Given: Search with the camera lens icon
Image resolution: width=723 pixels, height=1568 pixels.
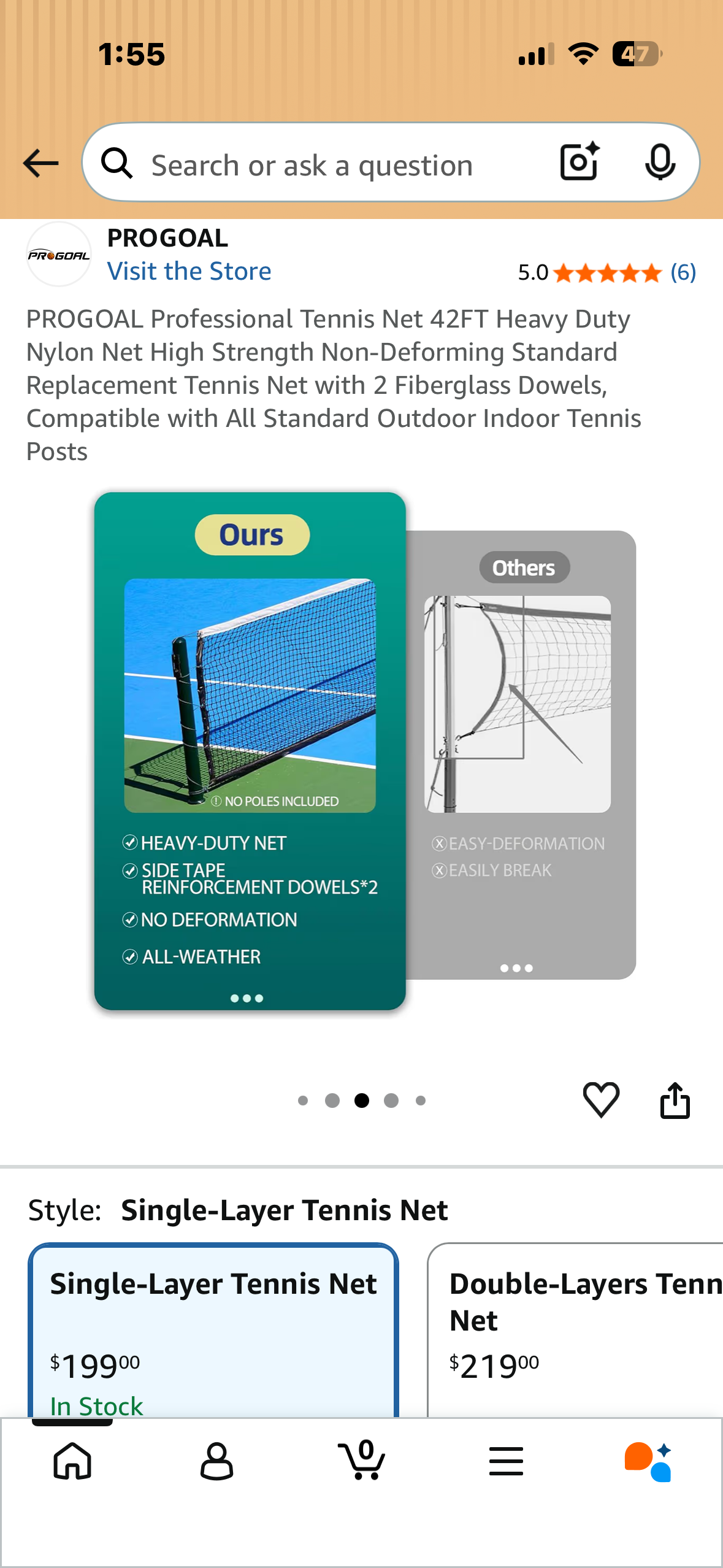Looking at the screenshot, I should [x=579, y=163].
